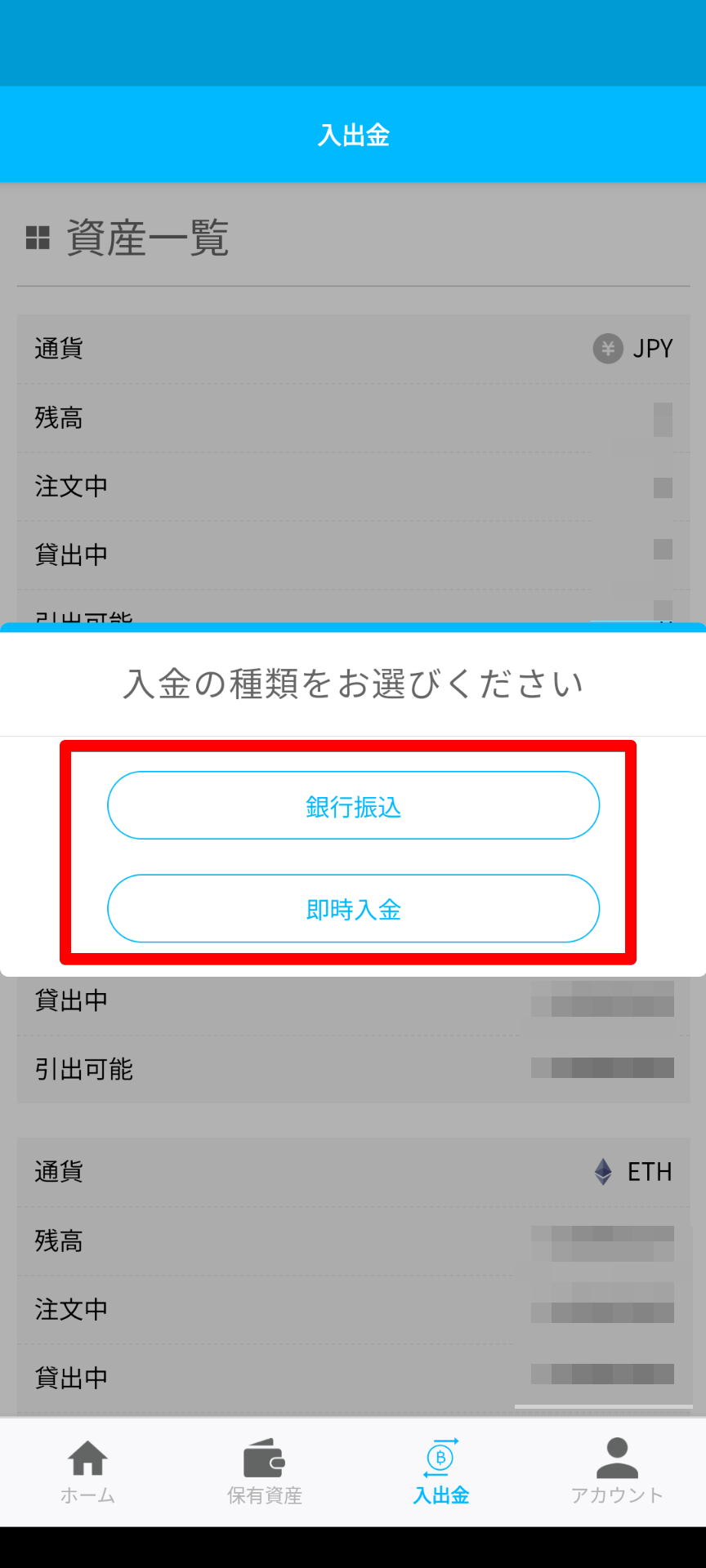706x1568 pixels.
Task: Open the アカウント tab
Action: pos(617,1471)
